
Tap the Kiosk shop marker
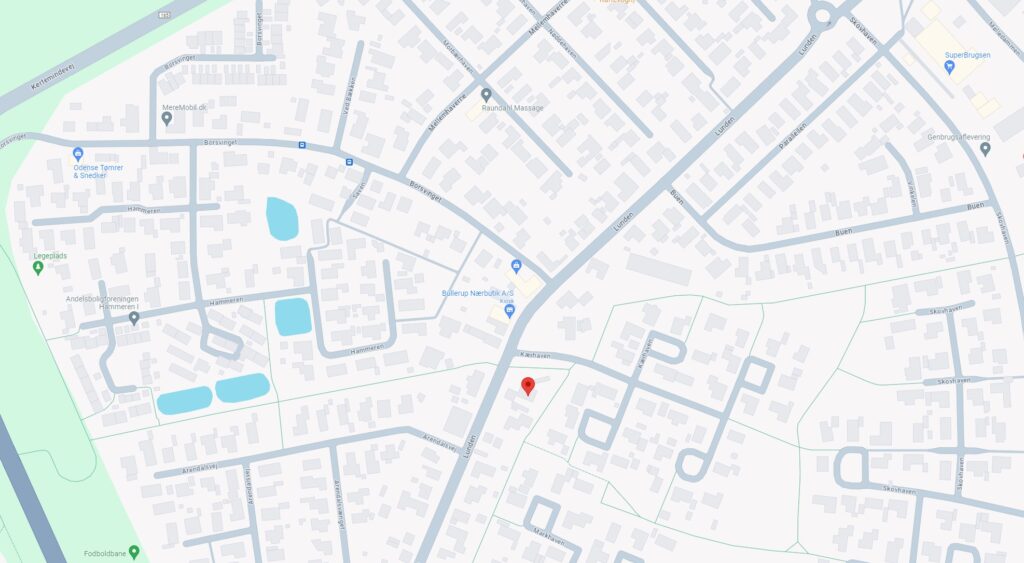[x=509, y=312]
